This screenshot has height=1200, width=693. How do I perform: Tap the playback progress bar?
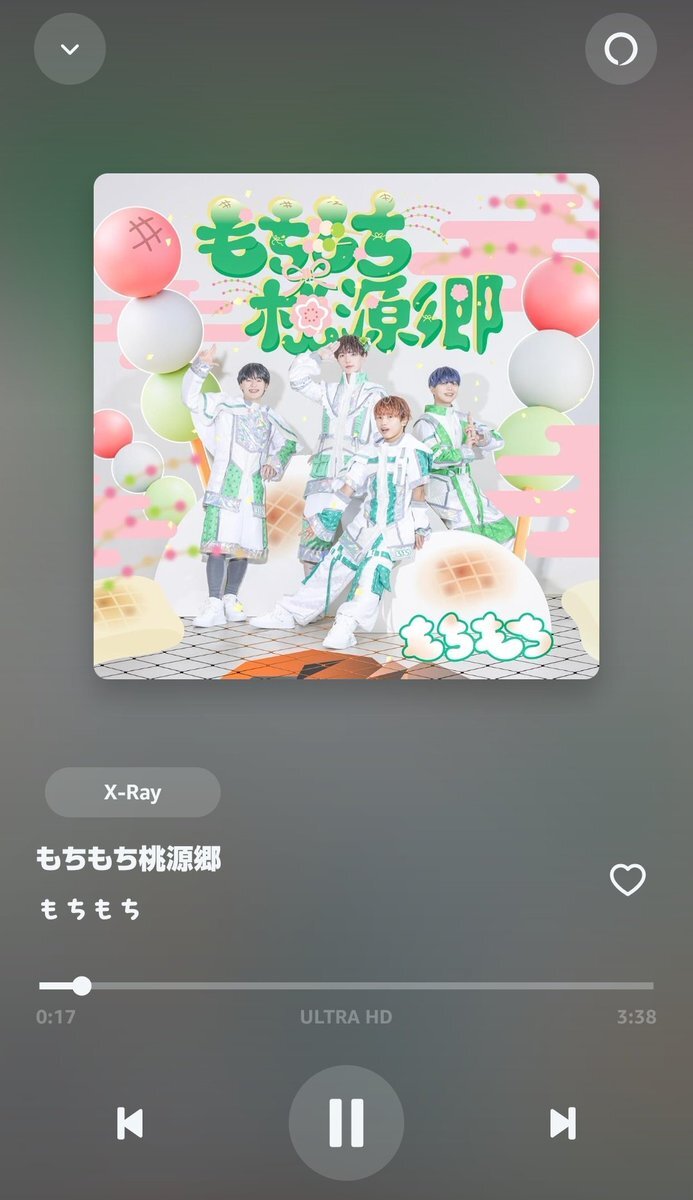[x=346, y=986]
